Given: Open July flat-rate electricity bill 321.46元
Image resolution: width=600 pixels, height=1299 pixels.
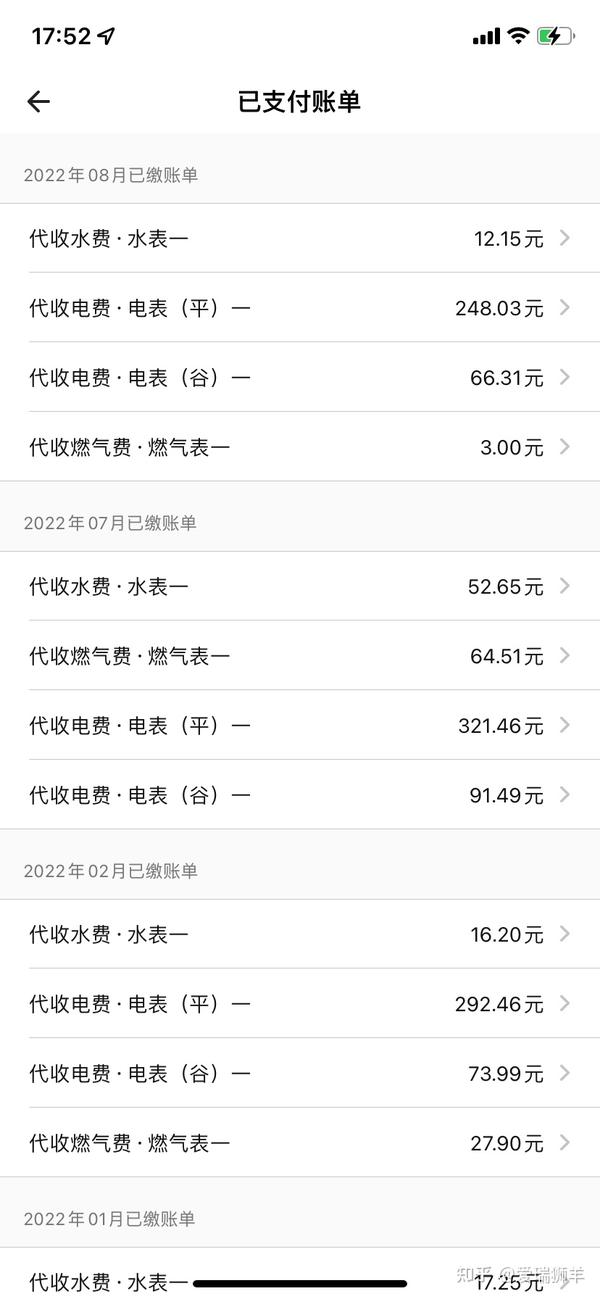Looking at the screenshot, I should pyautogui.click(x=300, y=725).
